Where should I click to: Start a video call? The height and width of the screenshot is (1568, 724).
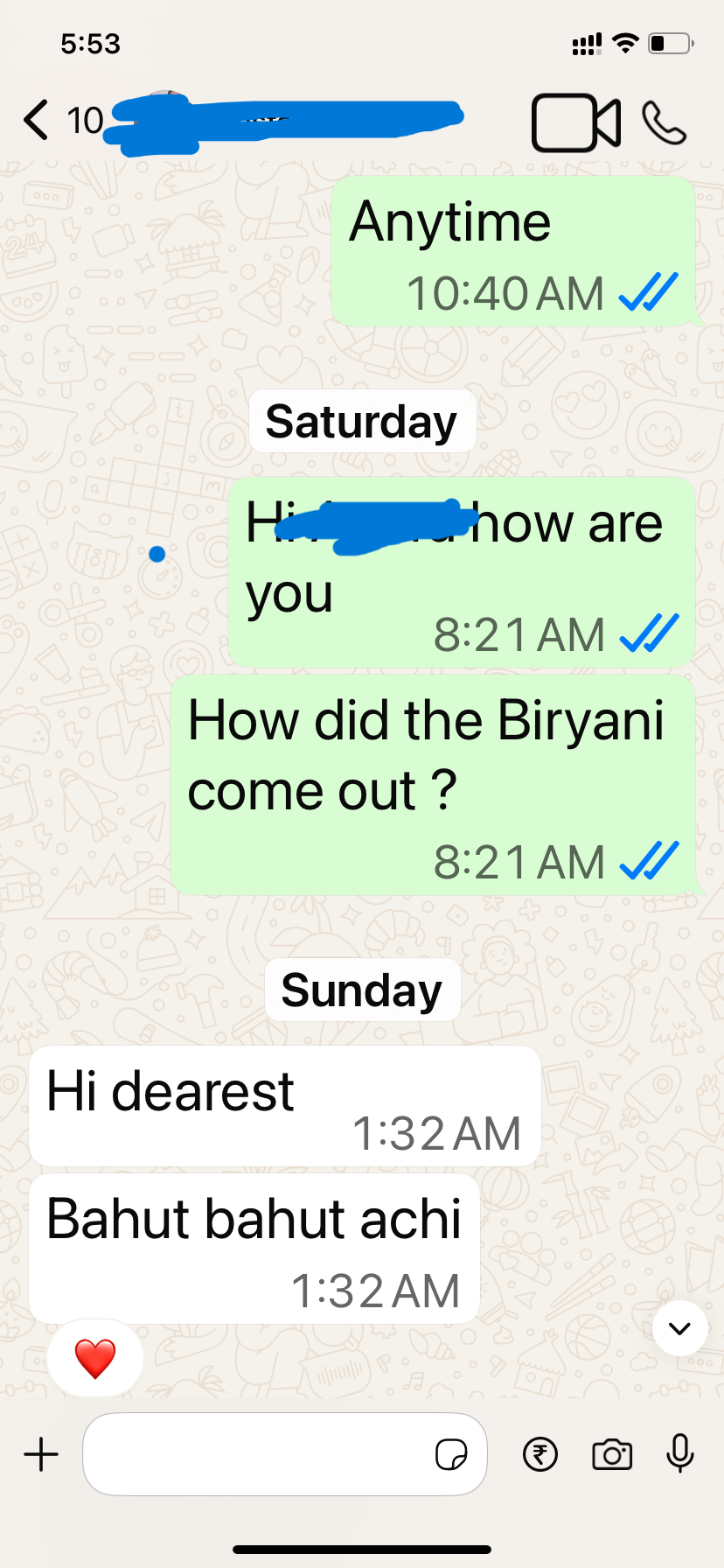pos(575,122)
